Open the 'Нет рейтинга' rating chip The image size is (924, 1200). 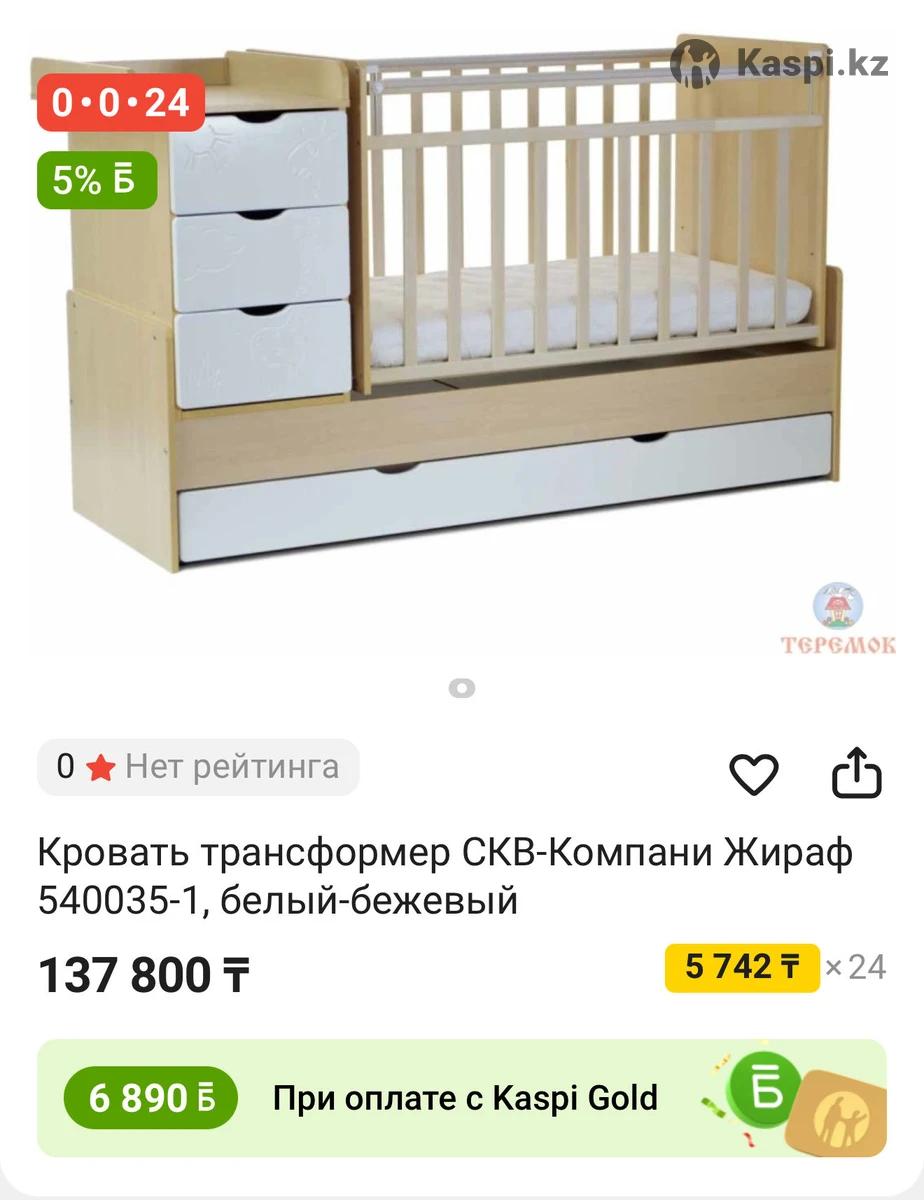pyautogui.click(x=198, y=767)
